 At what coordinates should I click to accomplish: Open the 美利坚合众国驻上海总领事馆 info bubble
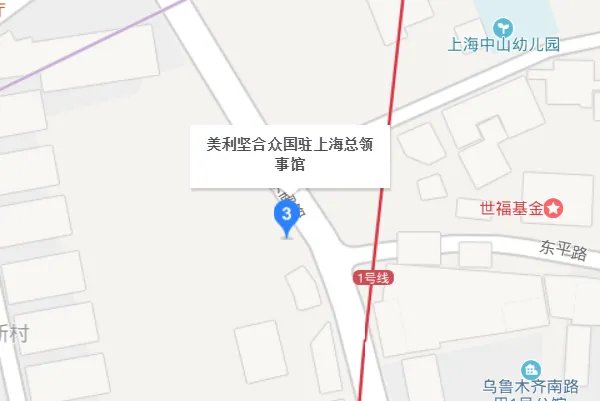coord(289,154)
